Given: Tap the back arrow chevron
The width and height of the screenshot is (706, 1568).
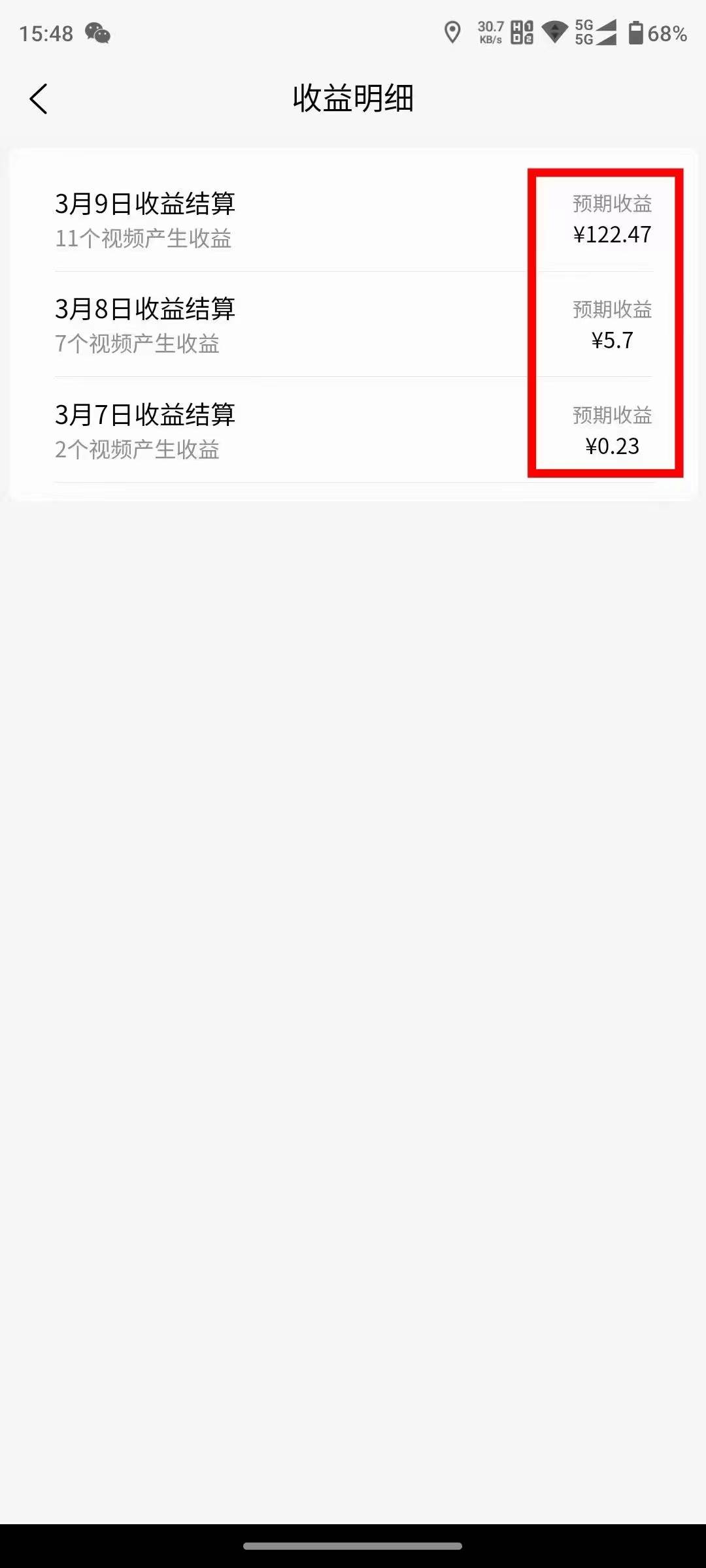Looking at the screenshot, I should coord(39,98).
